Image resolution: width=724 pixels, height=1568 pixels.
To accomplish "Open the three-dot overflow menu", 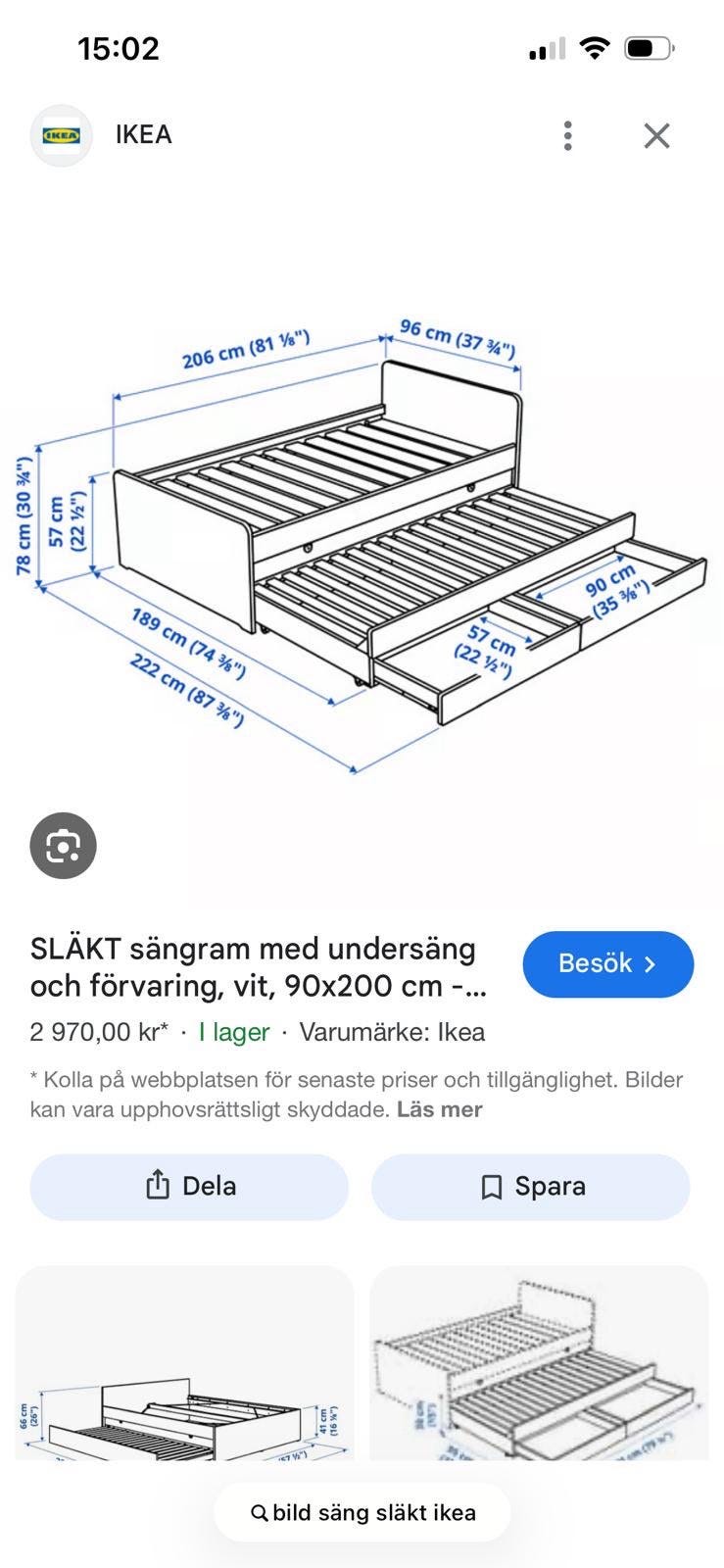I will pyautogui.click(x=567, y=135).
